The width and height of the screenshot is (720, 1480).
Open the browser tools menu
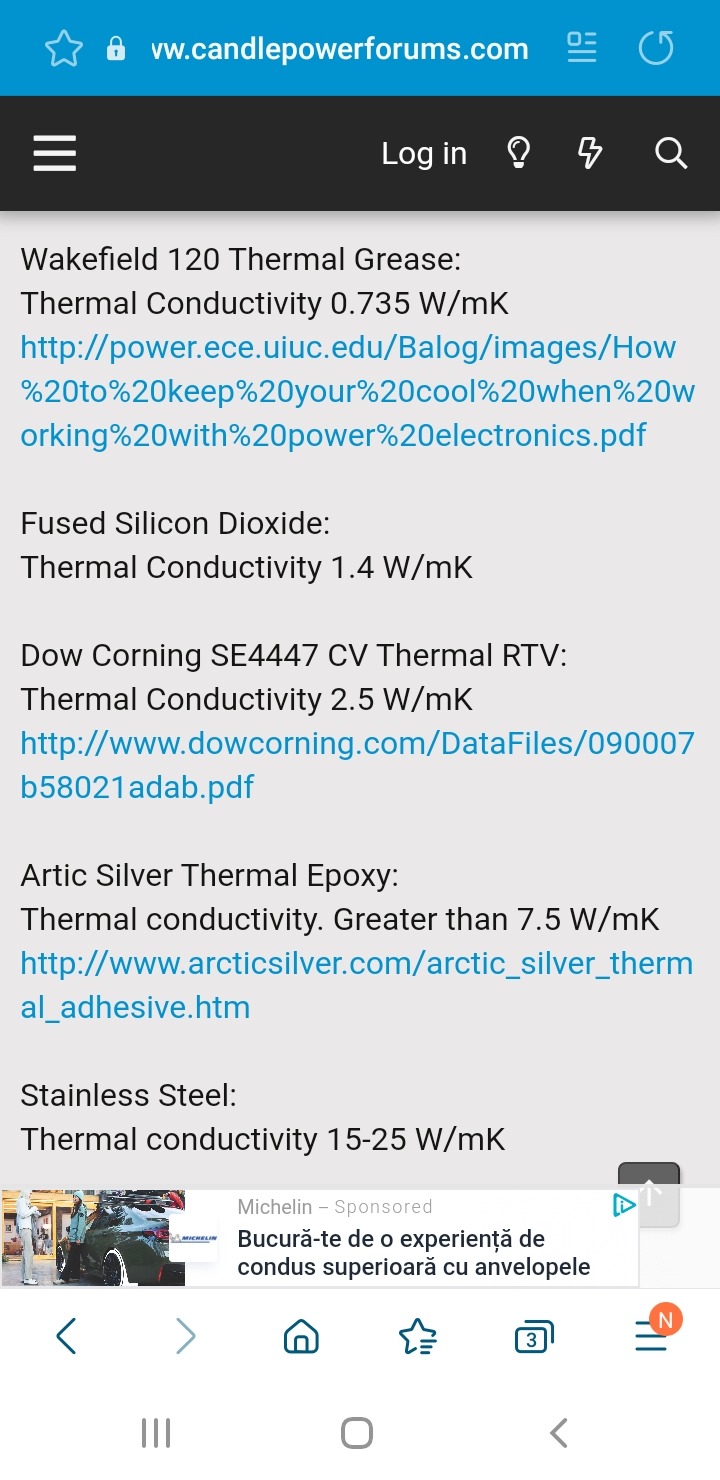coord(652,1335)
